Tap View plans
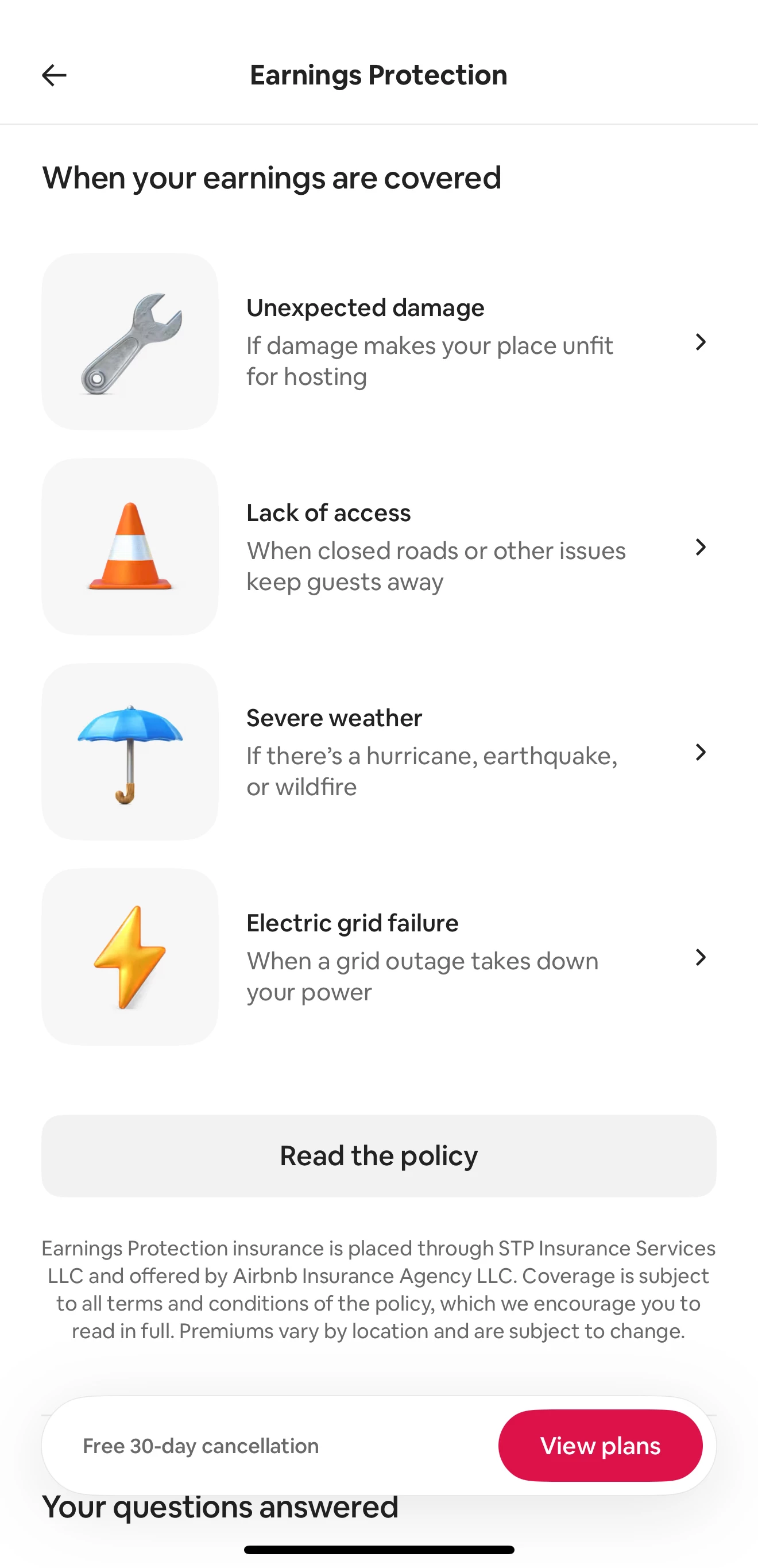The image size is (758, 1568). click(600, 1446)
